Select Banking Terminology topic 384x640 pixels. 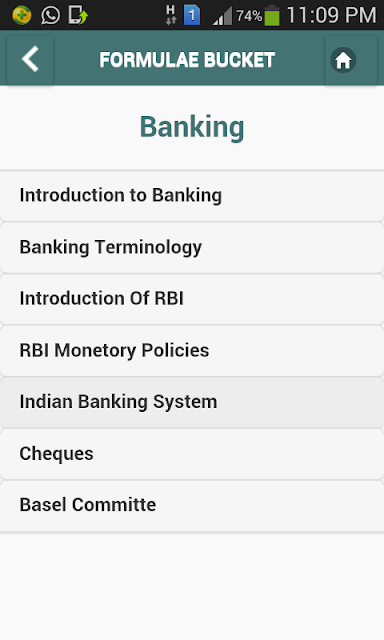coord(192,247)
